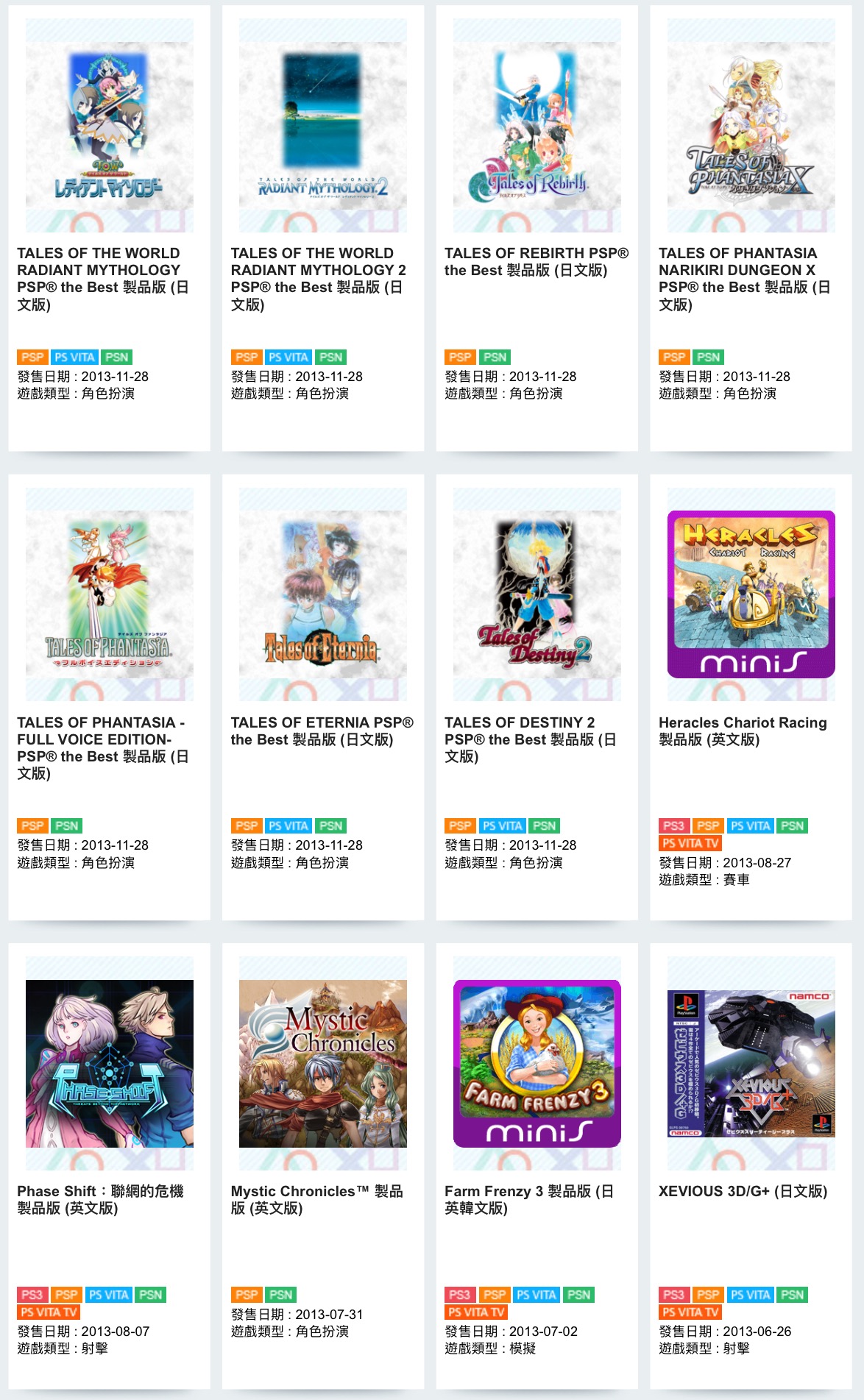Select XEVIOUS 3D/G+ game card

point(751,1166)
